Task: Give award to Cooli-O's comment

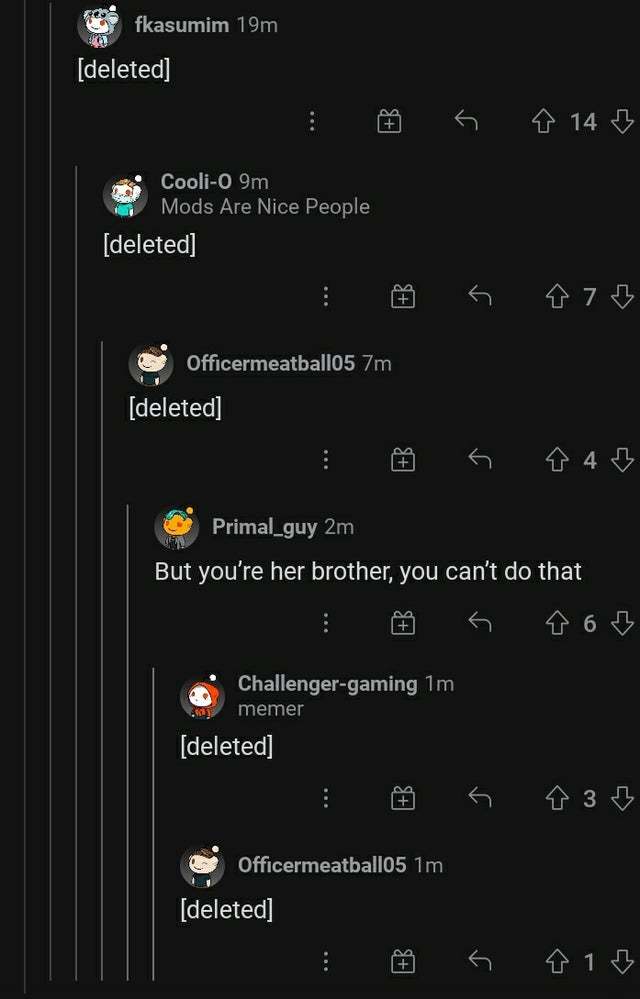Action: pyautogui.click(x=403, y=297)
